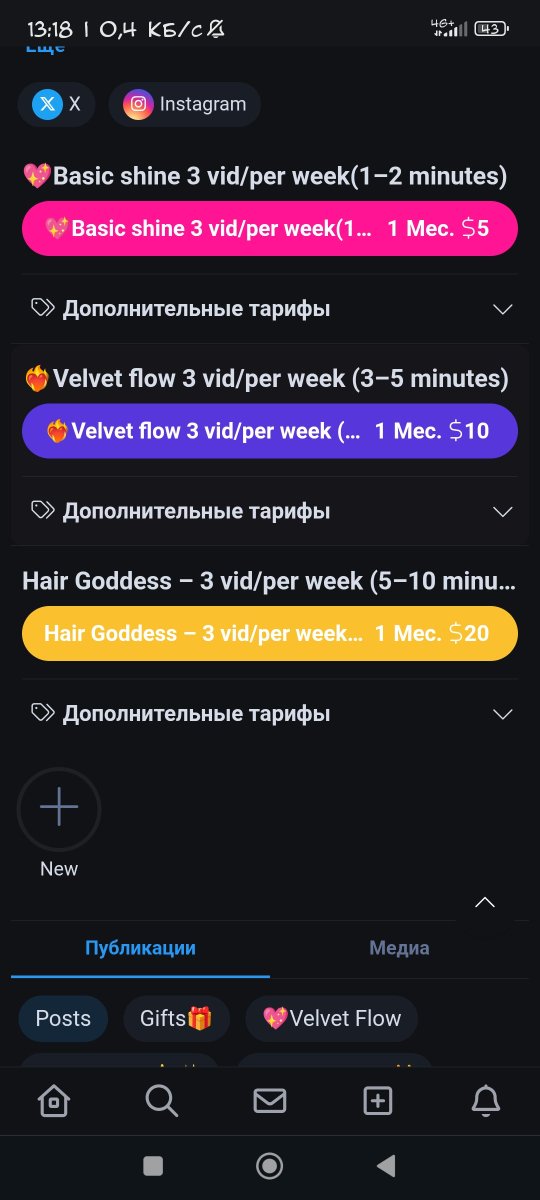Tap the scroll-to-top arrow button

pyautogui.click(x=485, y=902)
